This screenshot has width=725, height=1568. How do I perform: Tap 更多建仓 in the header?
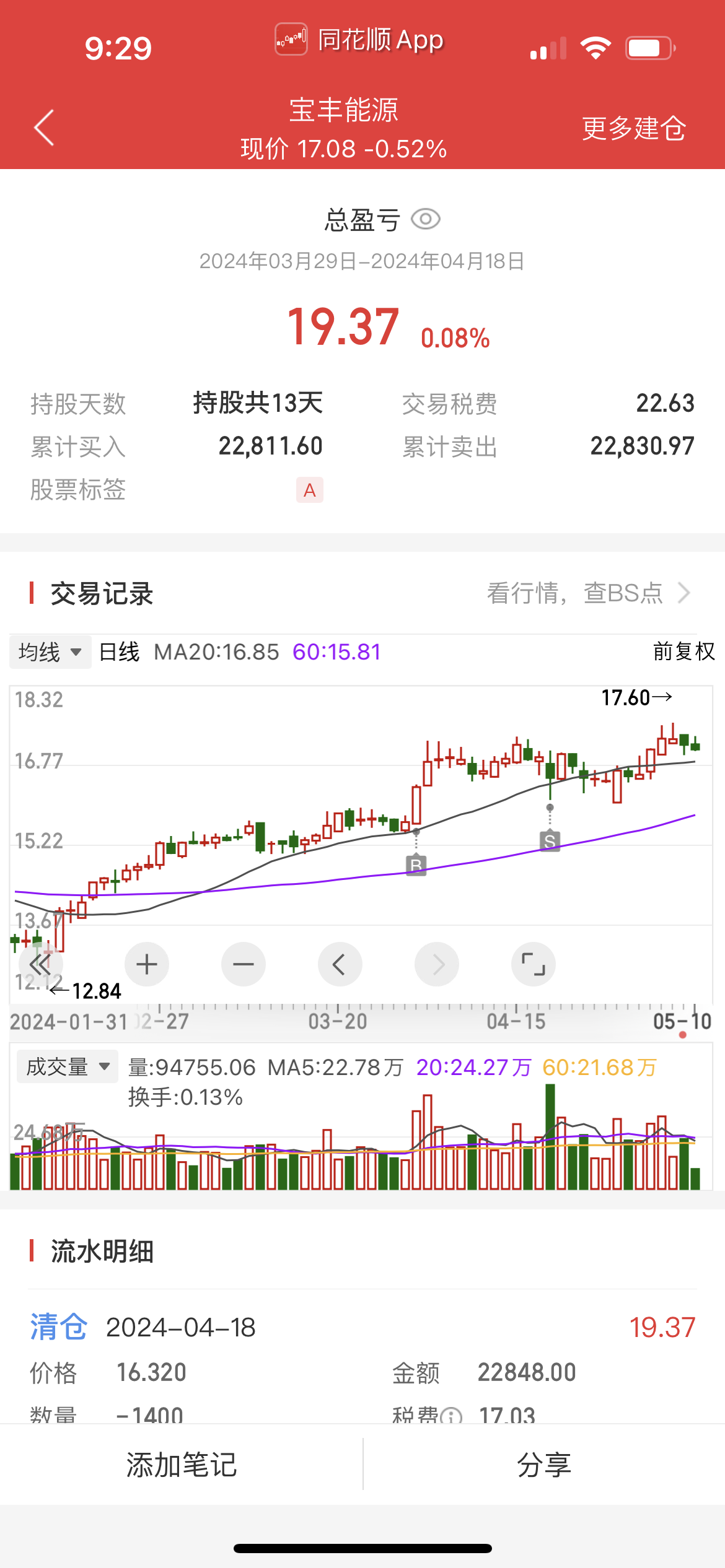(633, 129)
